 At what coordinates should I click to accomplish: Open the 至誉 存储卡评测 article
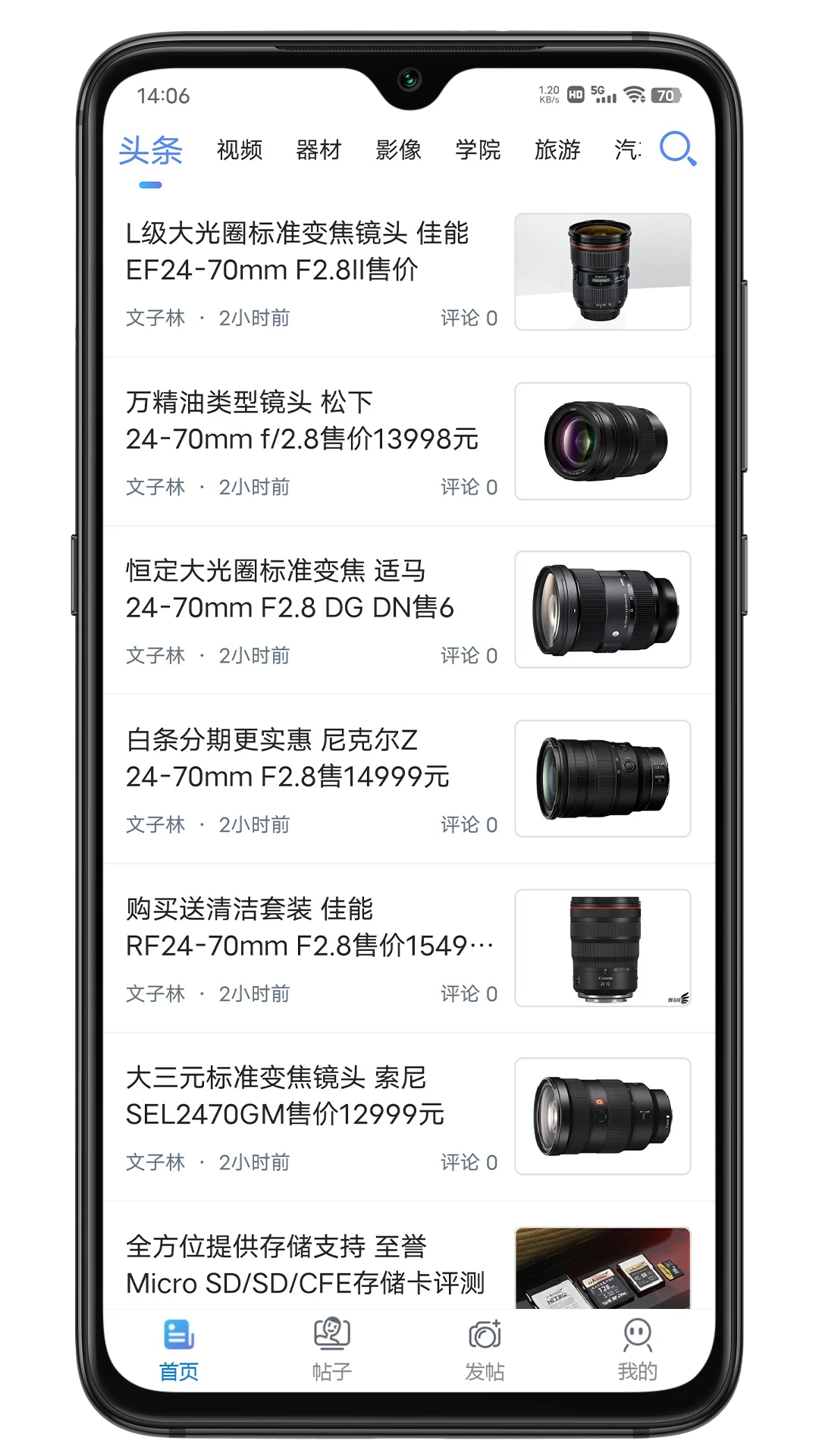tap(305, 1265)
